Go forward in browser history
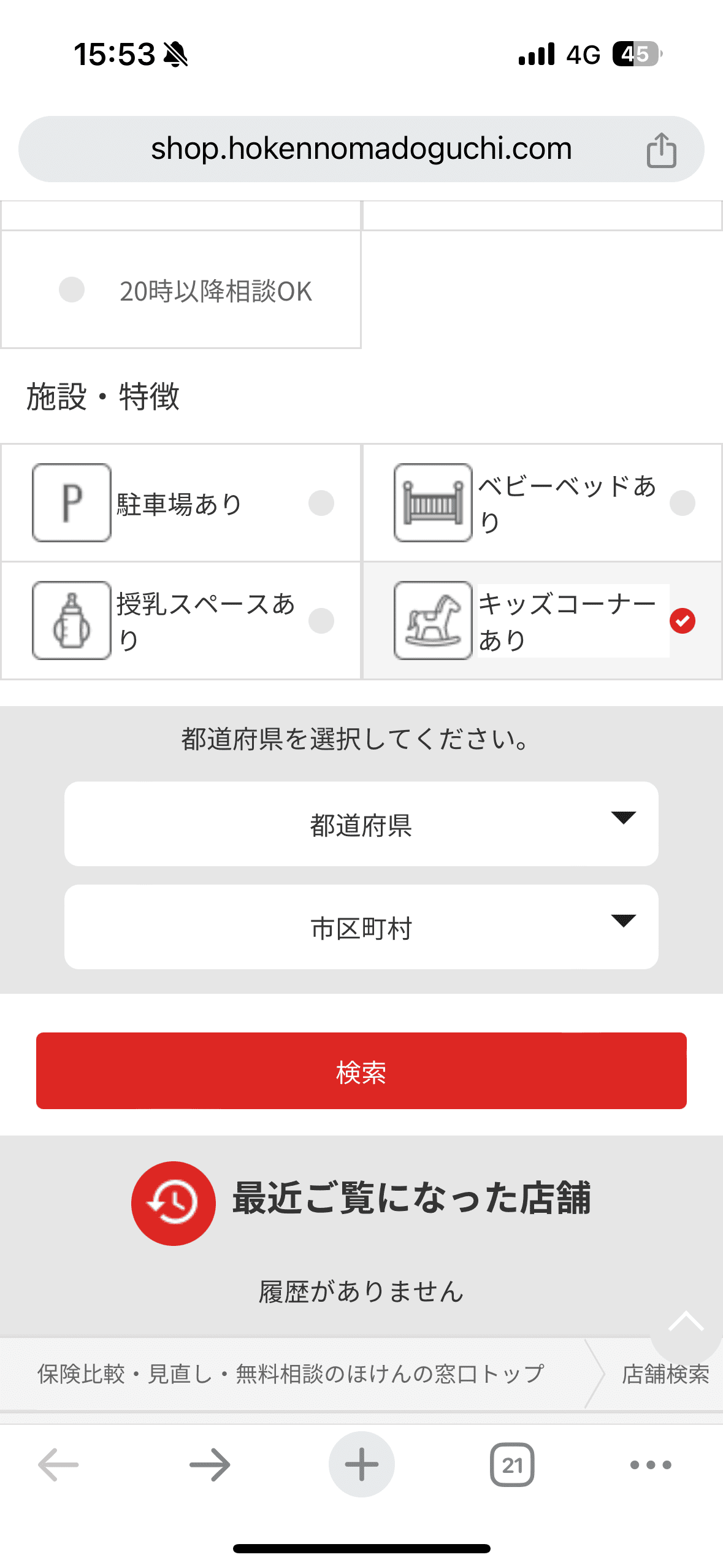Viewport: 723px width, 1568px height. click(x=210, y=1465)
